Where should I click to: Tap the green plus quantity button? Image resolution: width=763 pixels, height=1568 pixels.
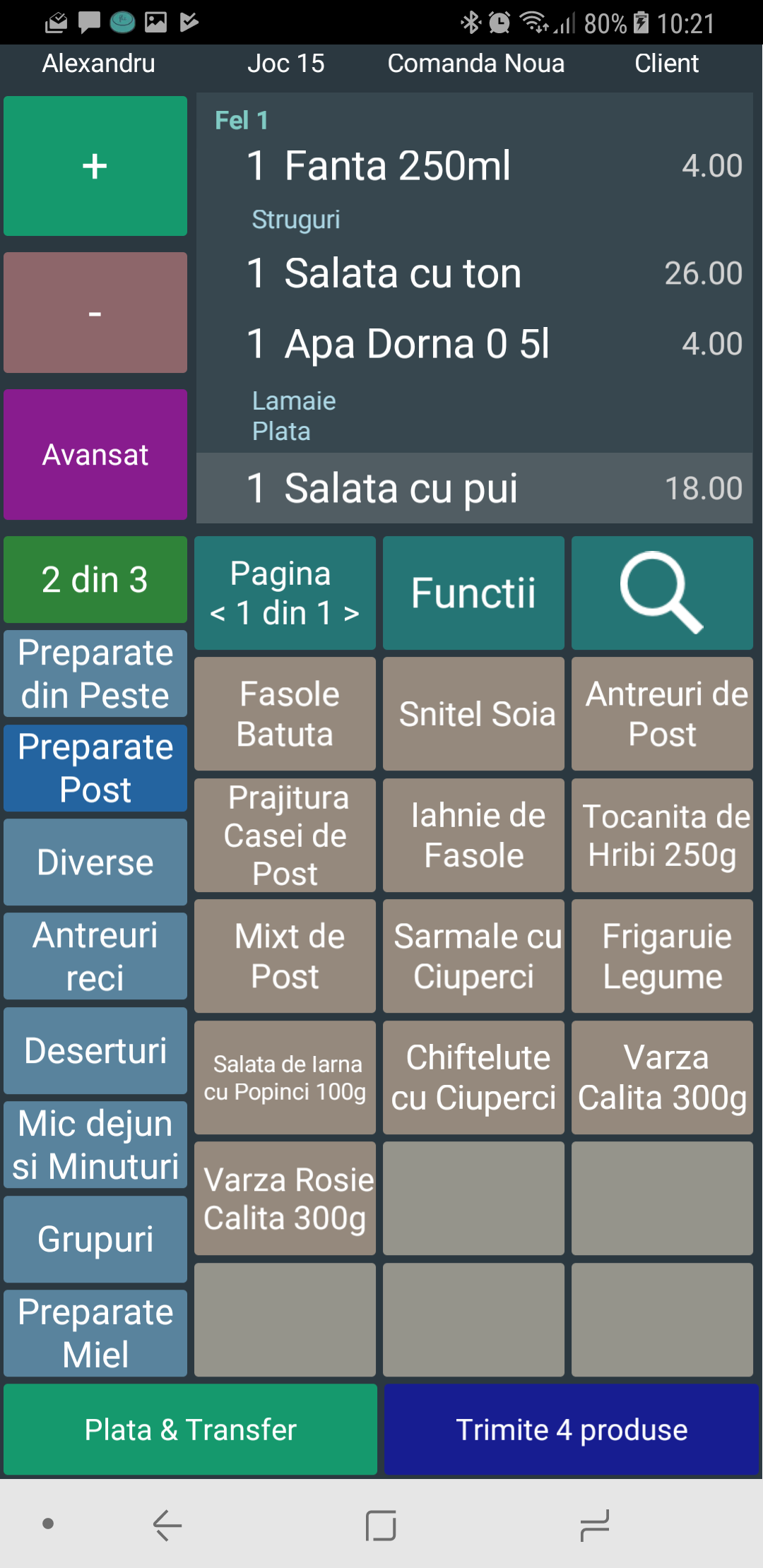pyautogui.click(x=95, y=166)
